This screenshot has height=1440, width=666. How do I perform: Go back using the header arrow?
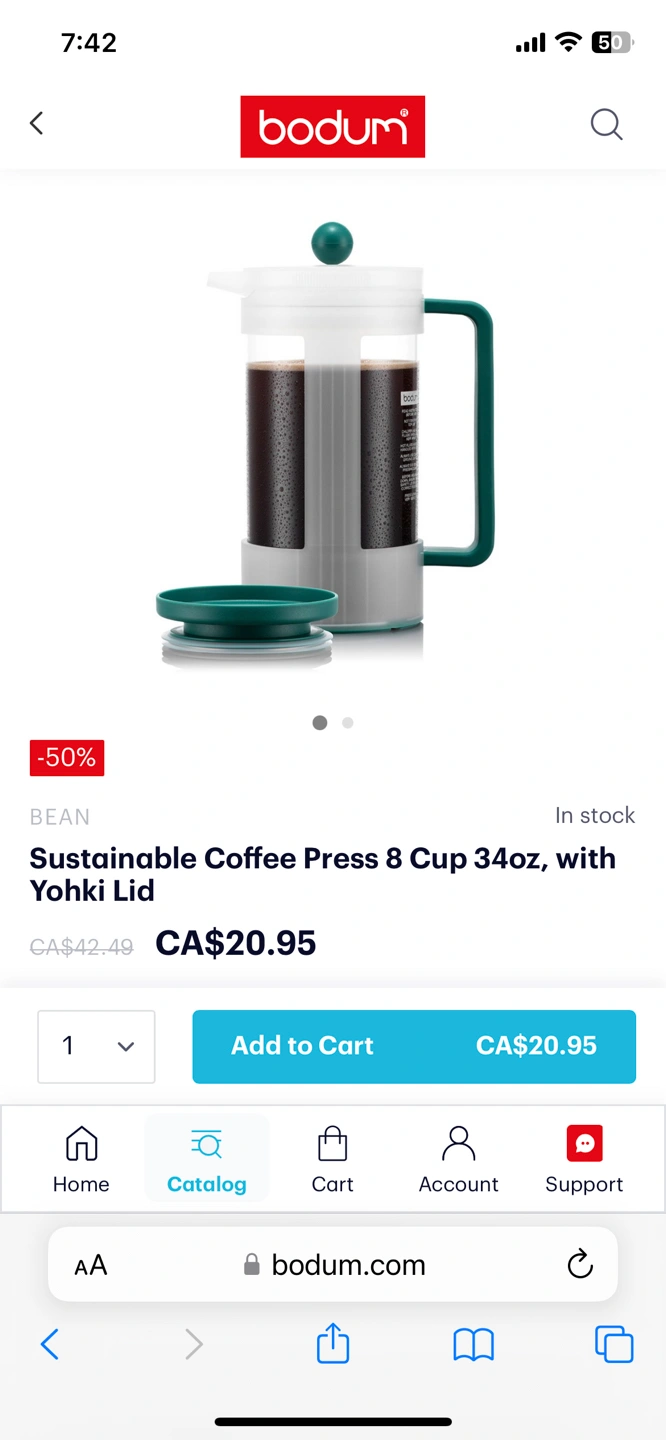point(37,124)
